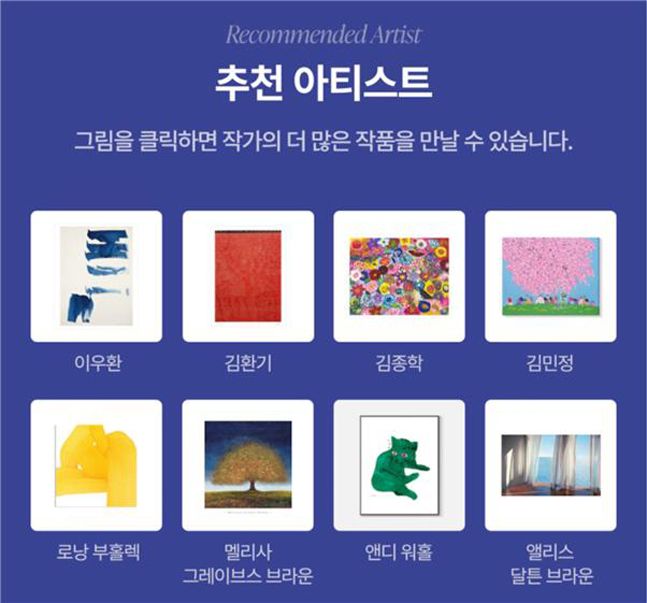
Task: Open 앨리스 달튼 브라운's curtain painting
Action: pos(550,465)
